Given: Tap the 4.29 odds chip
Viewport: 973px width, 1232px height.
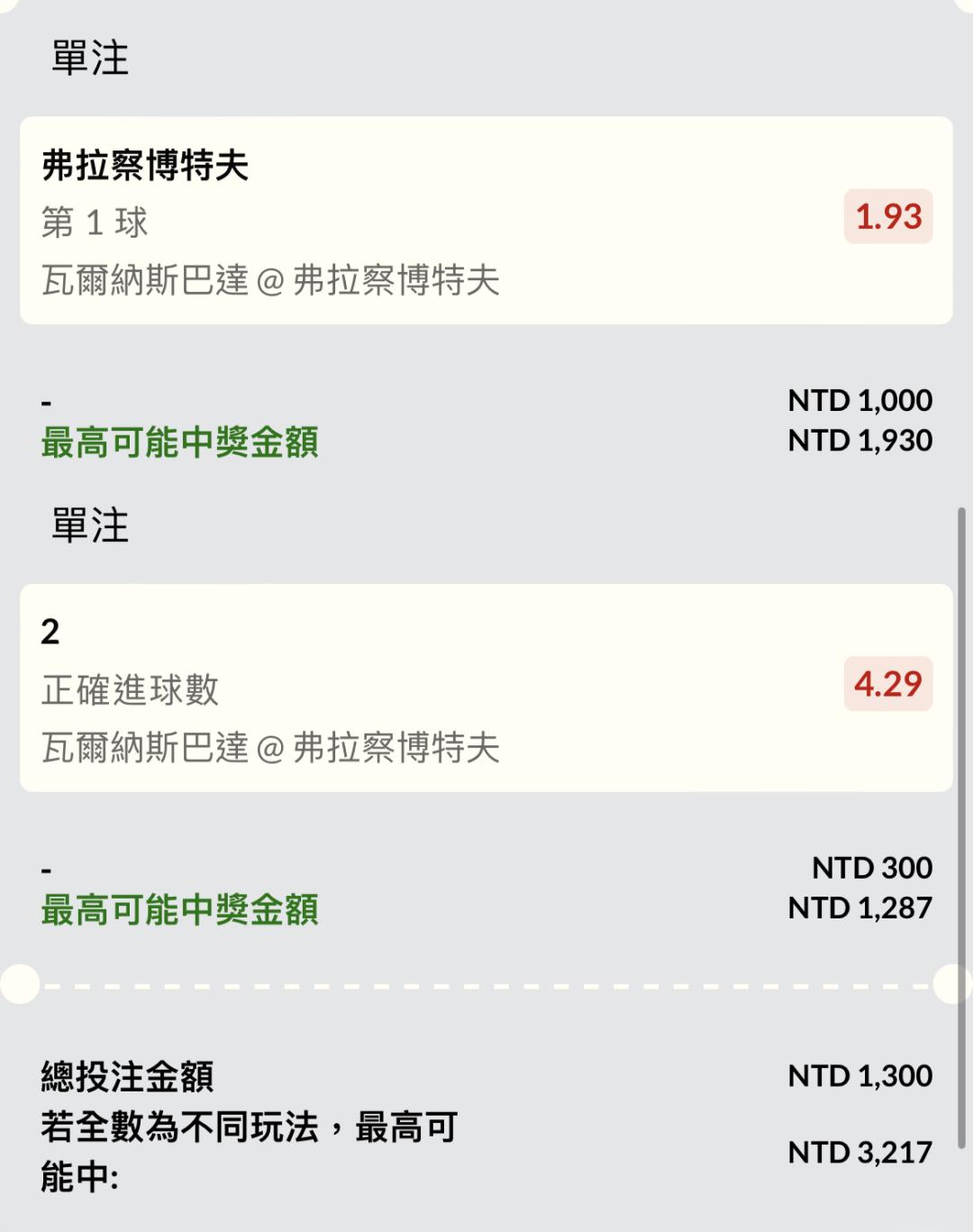Looking at the screenshot, I should tap(887, 684).
